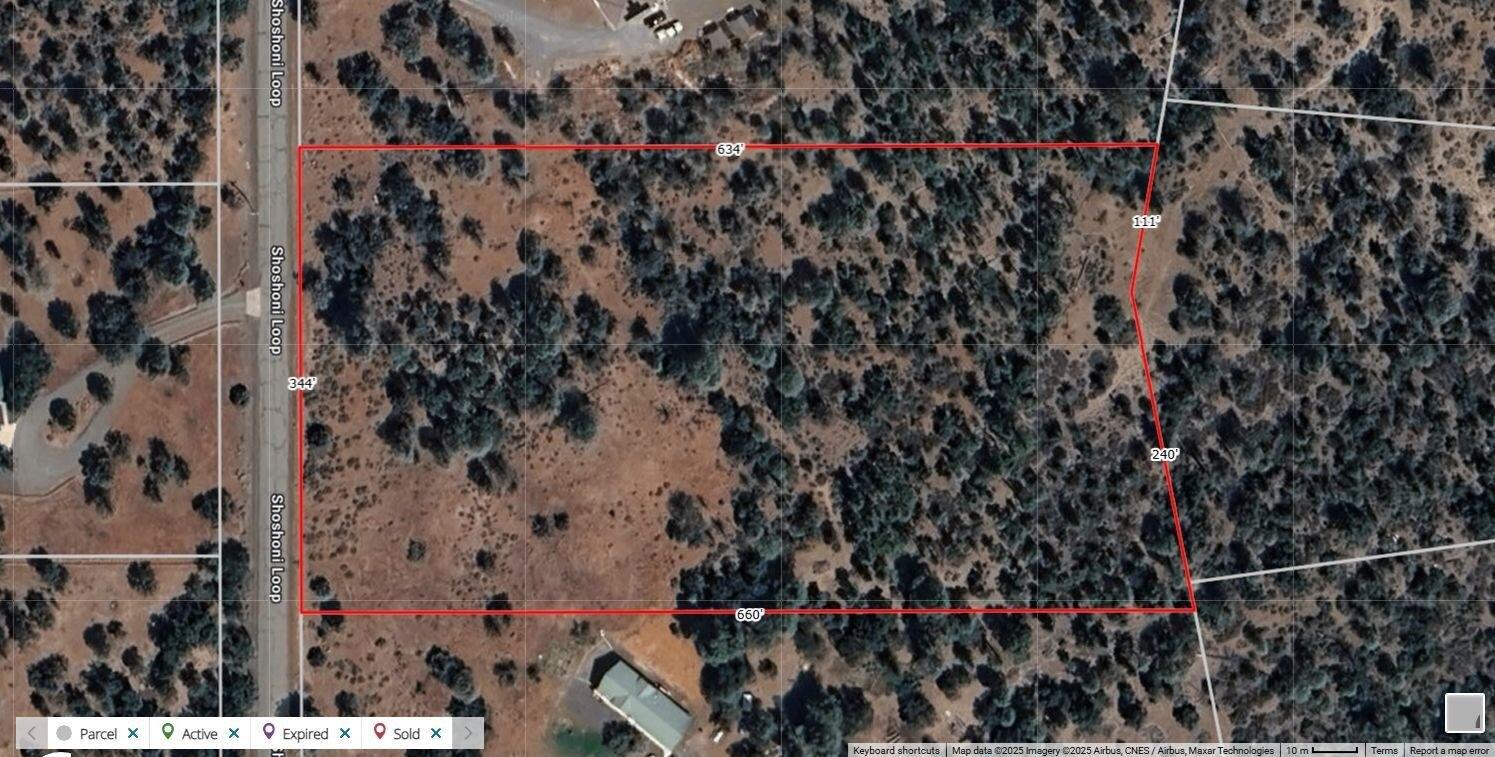Report a map error

tap(1448, 750)
